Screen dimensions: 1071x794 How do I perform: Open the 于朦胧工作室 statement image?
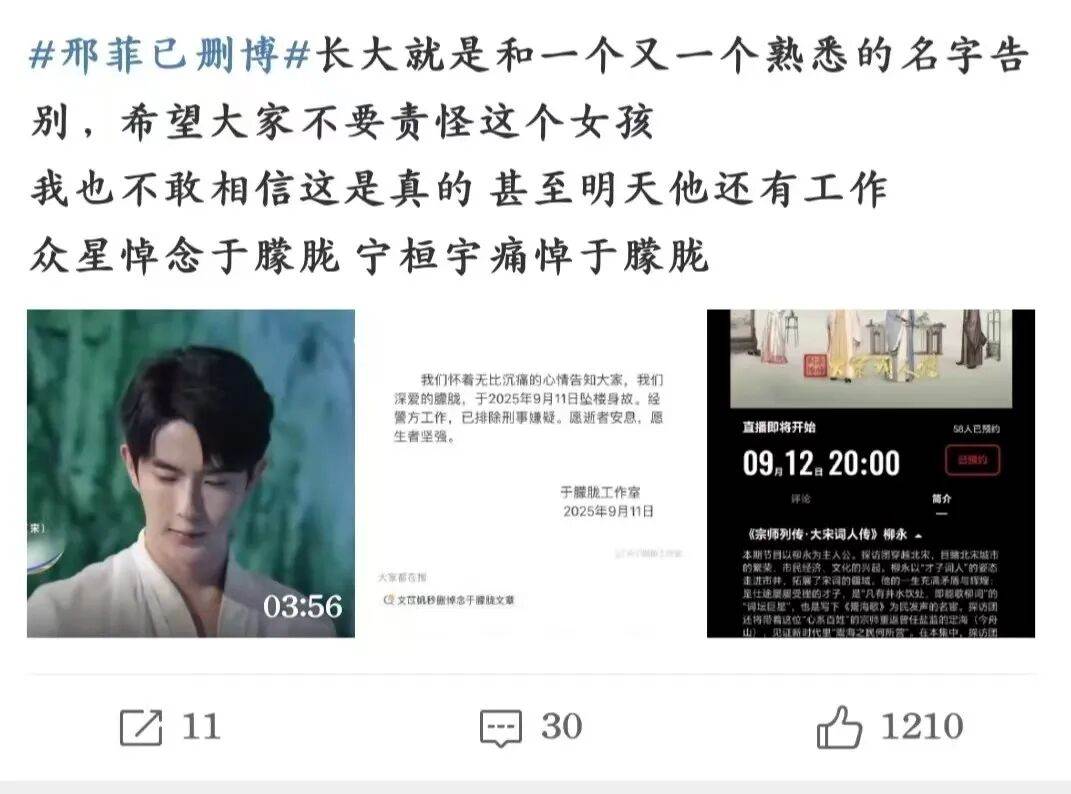530,474
